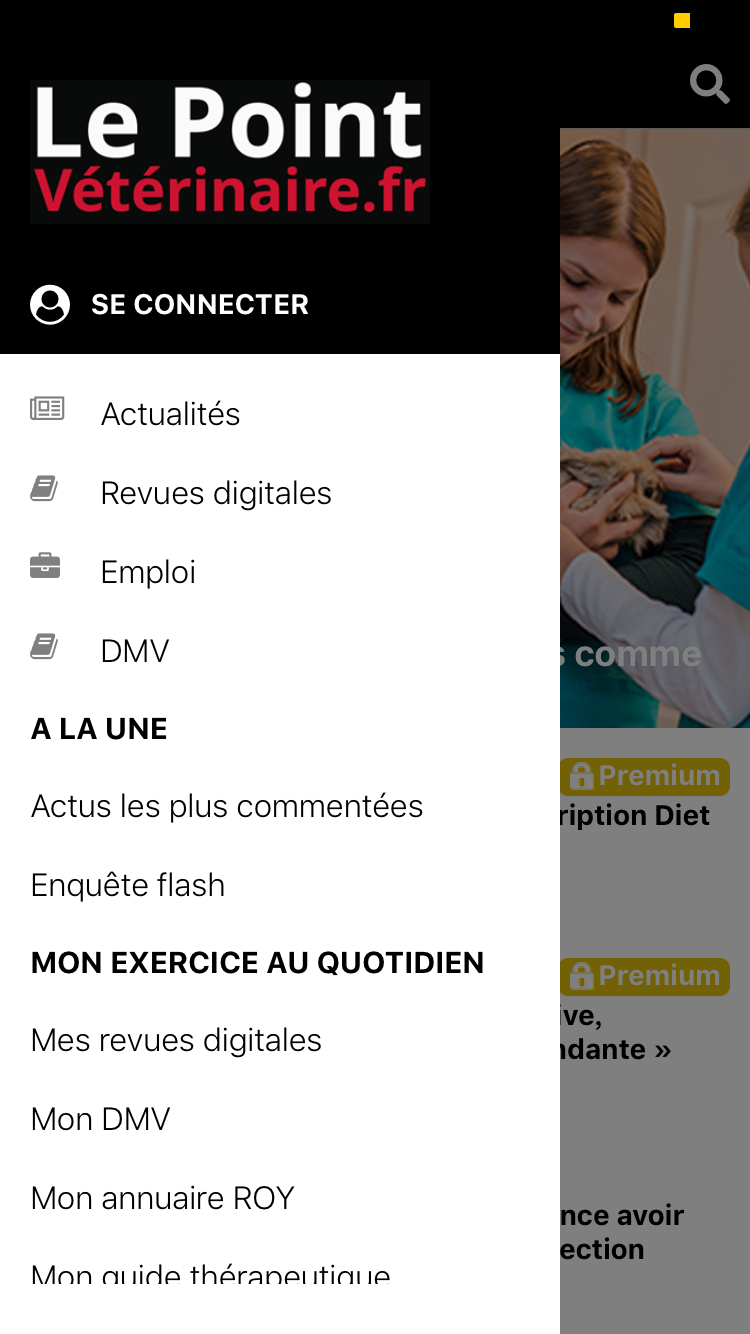The height and width of the screenshot is (1334, 750).
Task: Open the DMV menu entry
Action: 135,650
